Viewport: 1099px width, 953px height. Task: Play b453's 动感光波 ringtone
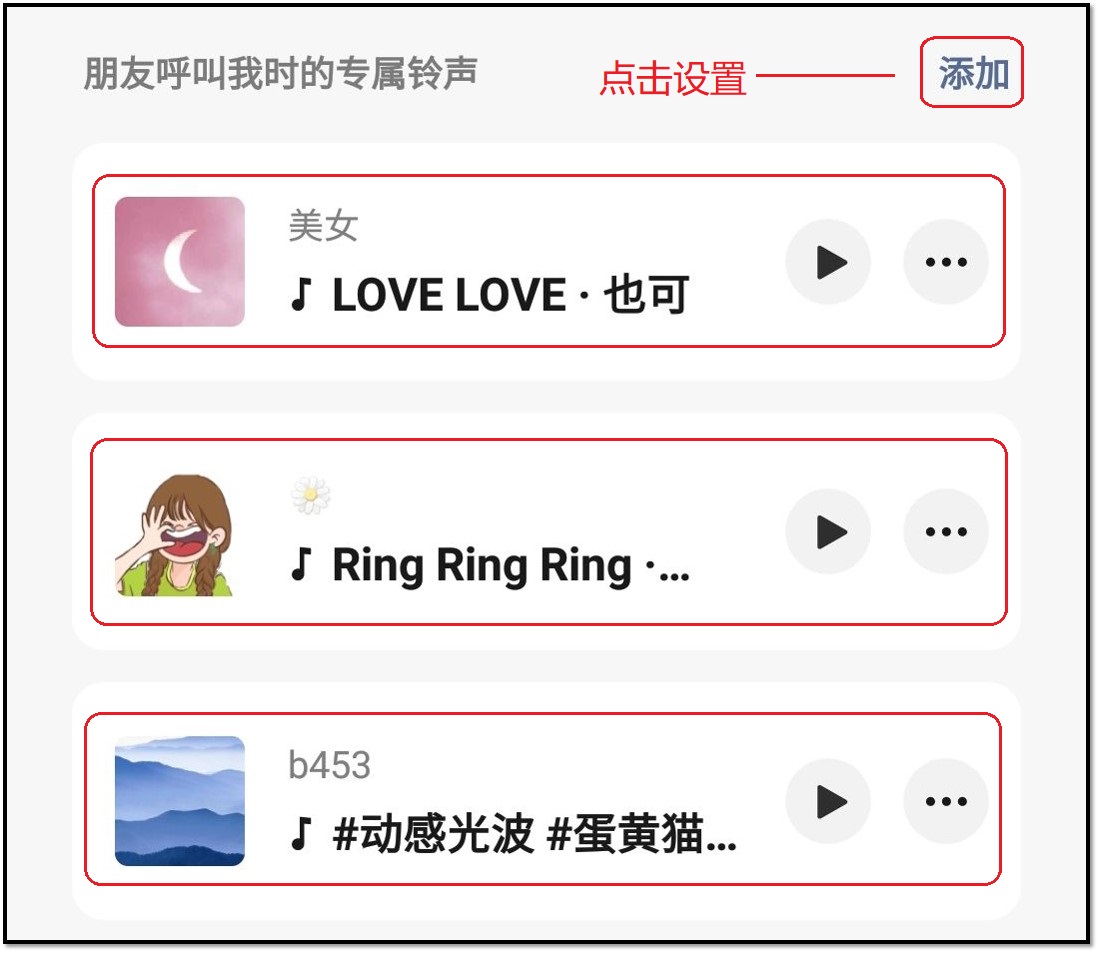(828, 801)
